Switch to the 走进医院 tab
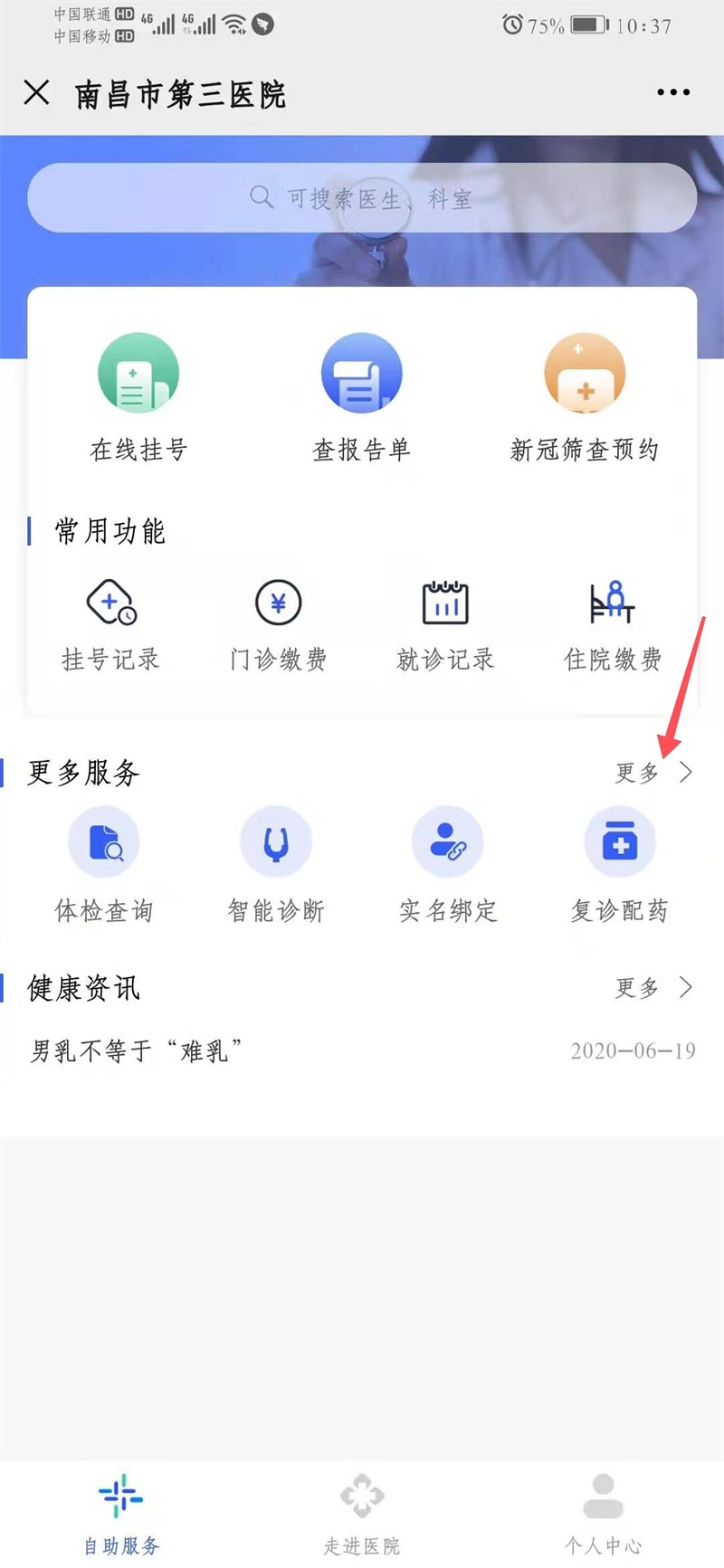 [x=362, y=1513]
